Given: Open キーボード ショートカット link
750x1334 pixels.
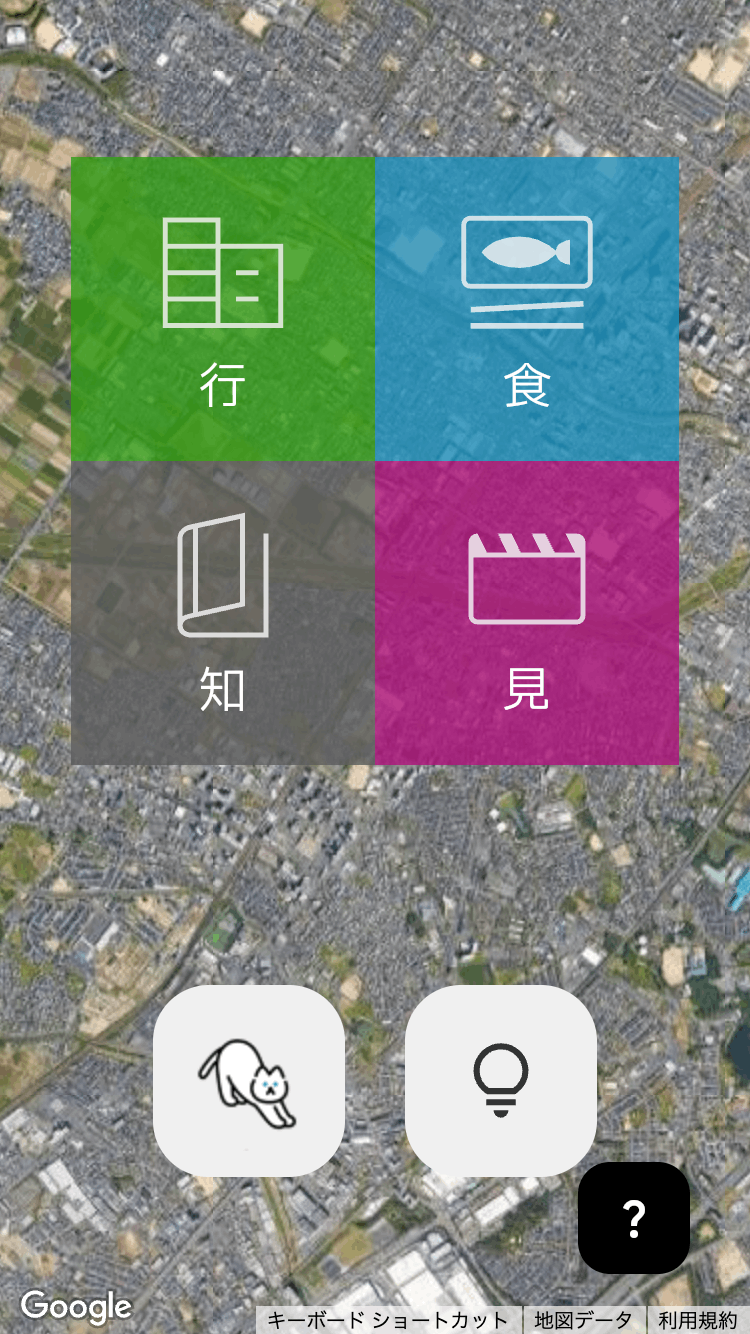Looking at the screenshot, I should click(388, 1321).
